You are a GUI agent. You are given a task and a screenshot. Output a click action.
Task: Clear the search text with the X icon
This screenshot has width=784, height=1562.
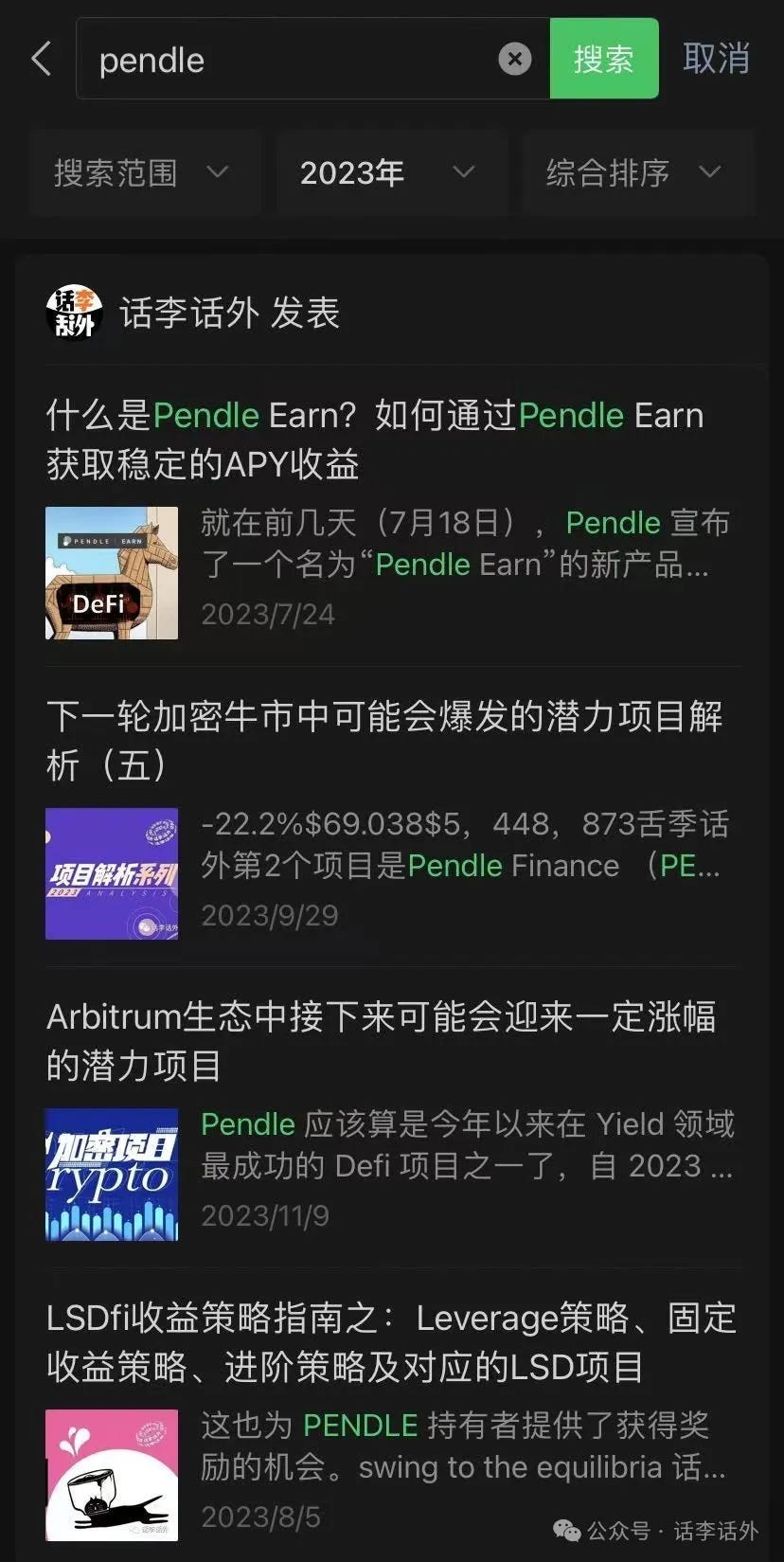pos(514,60)
